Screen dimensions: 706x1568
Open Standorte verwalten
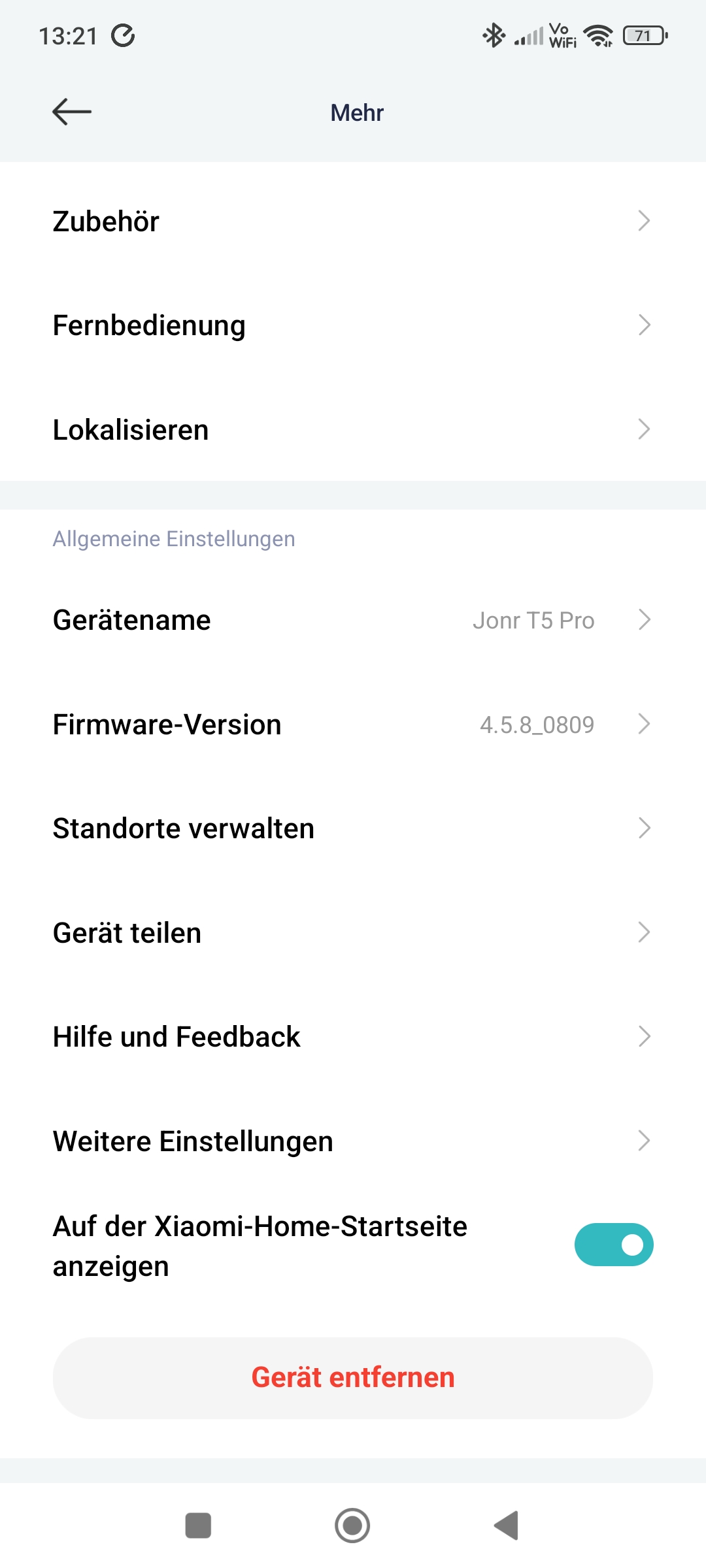pos(353,828)
